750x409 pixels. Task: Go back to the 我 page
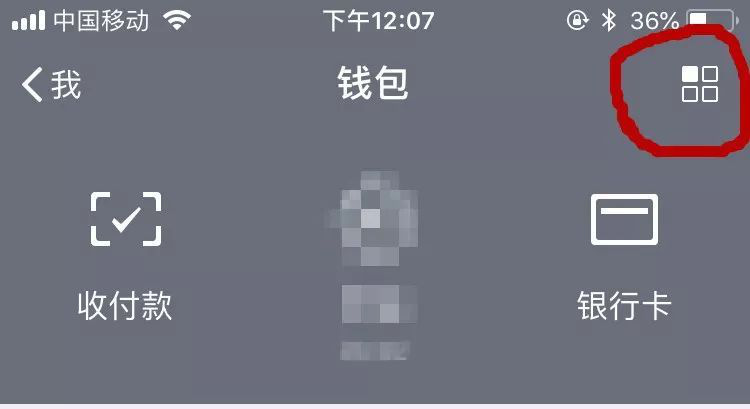(x=50, y=85)
